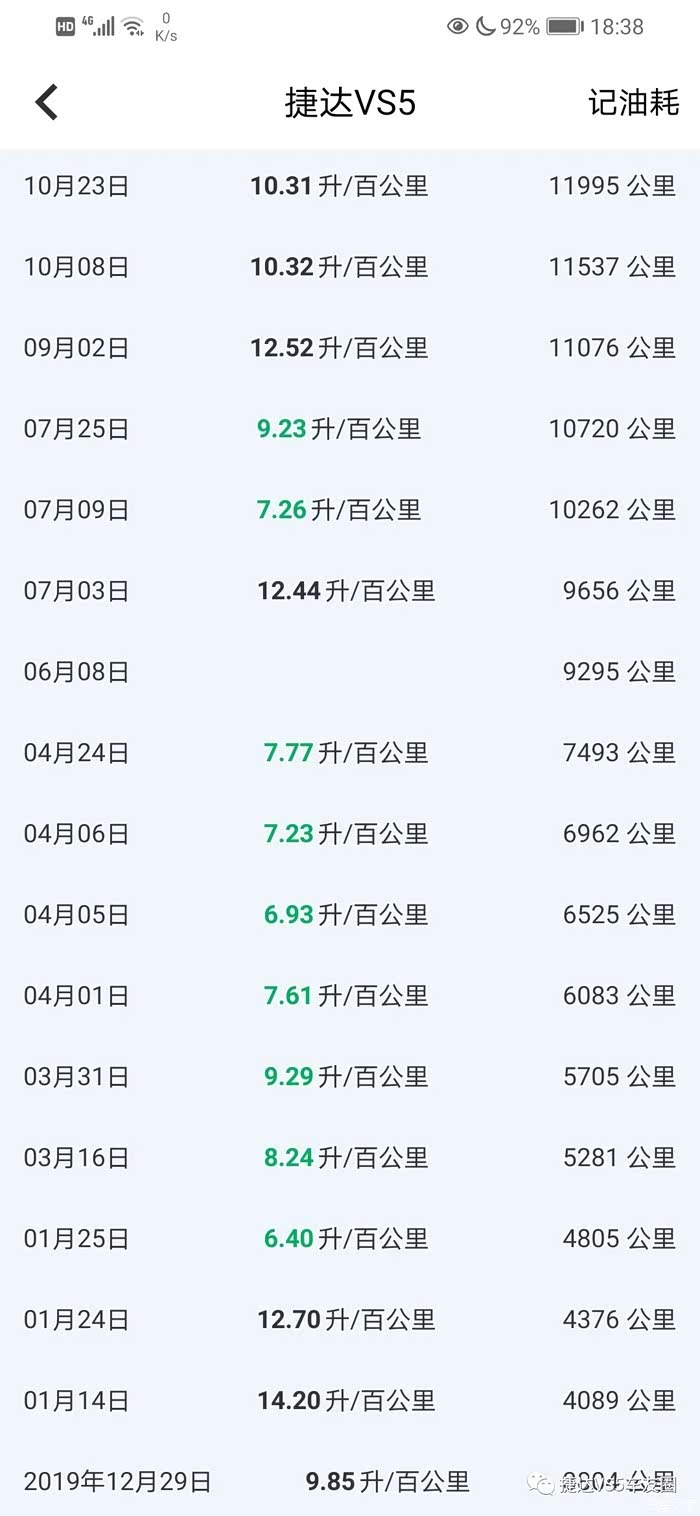The width and height of the screenshot is (700, 1516).
Task: Select the 04月01日 entry at 6083 公里
Action: [350, 996]
